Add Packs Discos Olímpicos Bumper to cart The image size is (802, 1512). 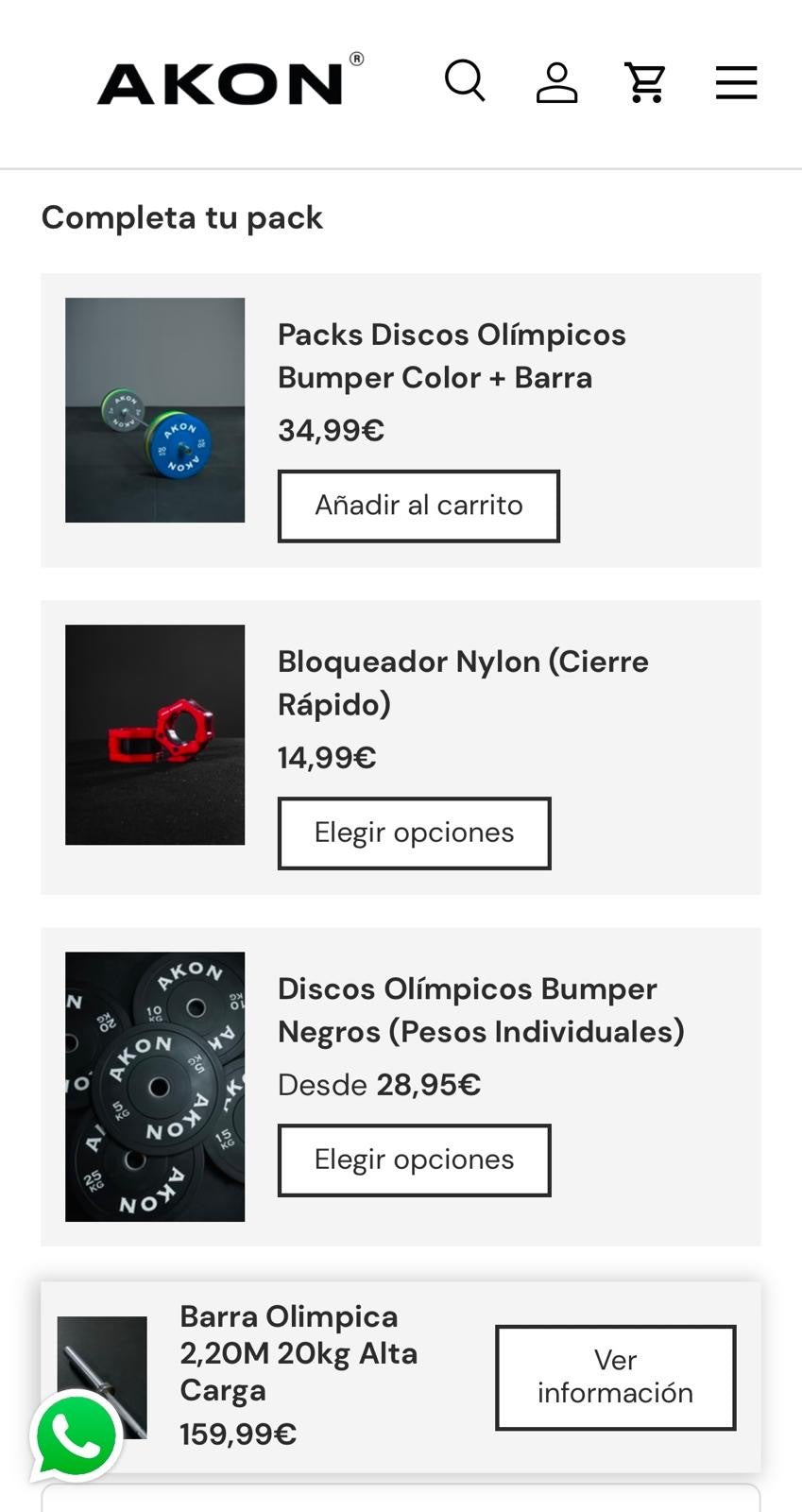(x=418, y=506)
